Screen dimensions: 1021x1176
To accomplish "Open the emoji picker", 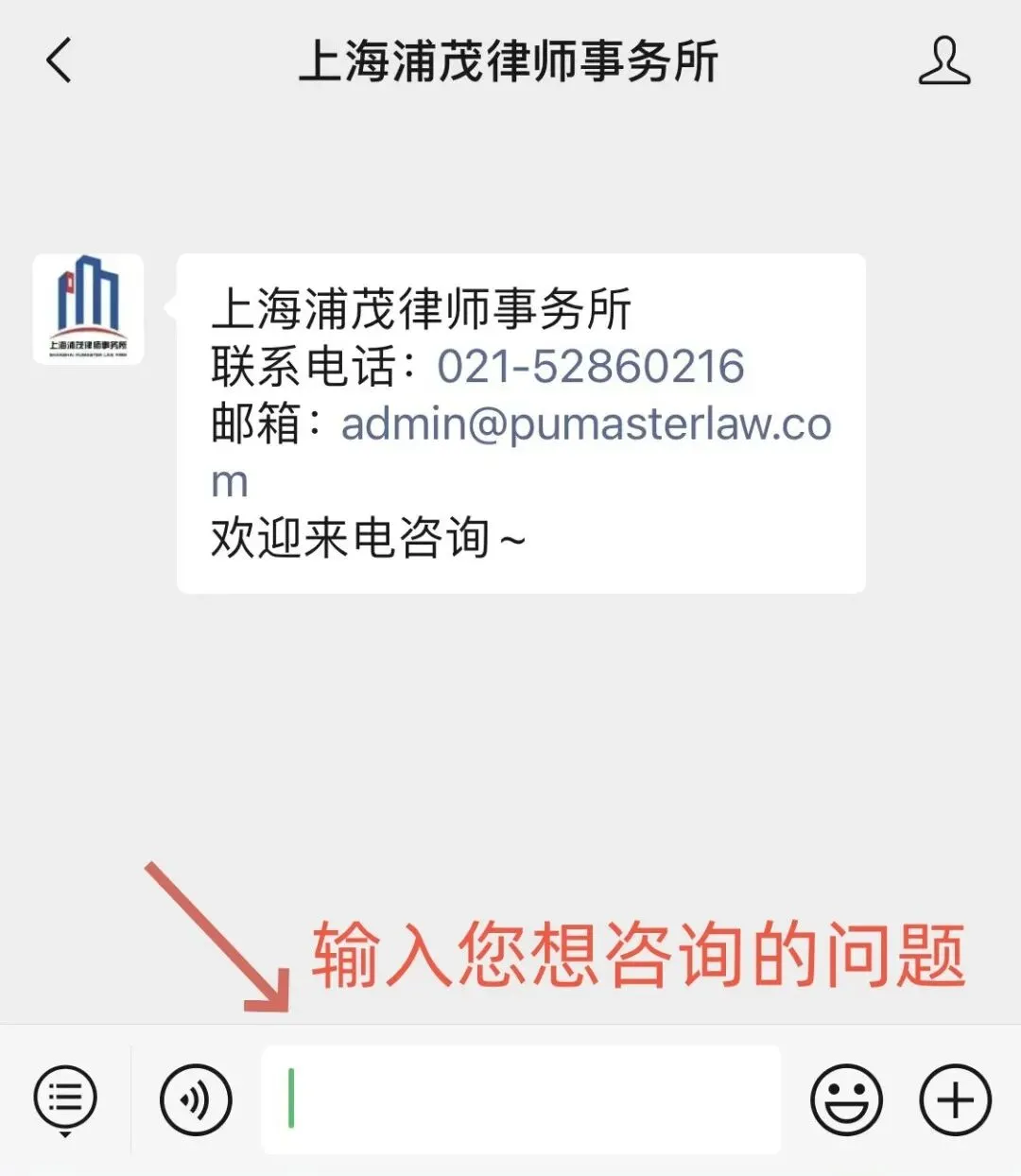I will (x=846, y=1099).
